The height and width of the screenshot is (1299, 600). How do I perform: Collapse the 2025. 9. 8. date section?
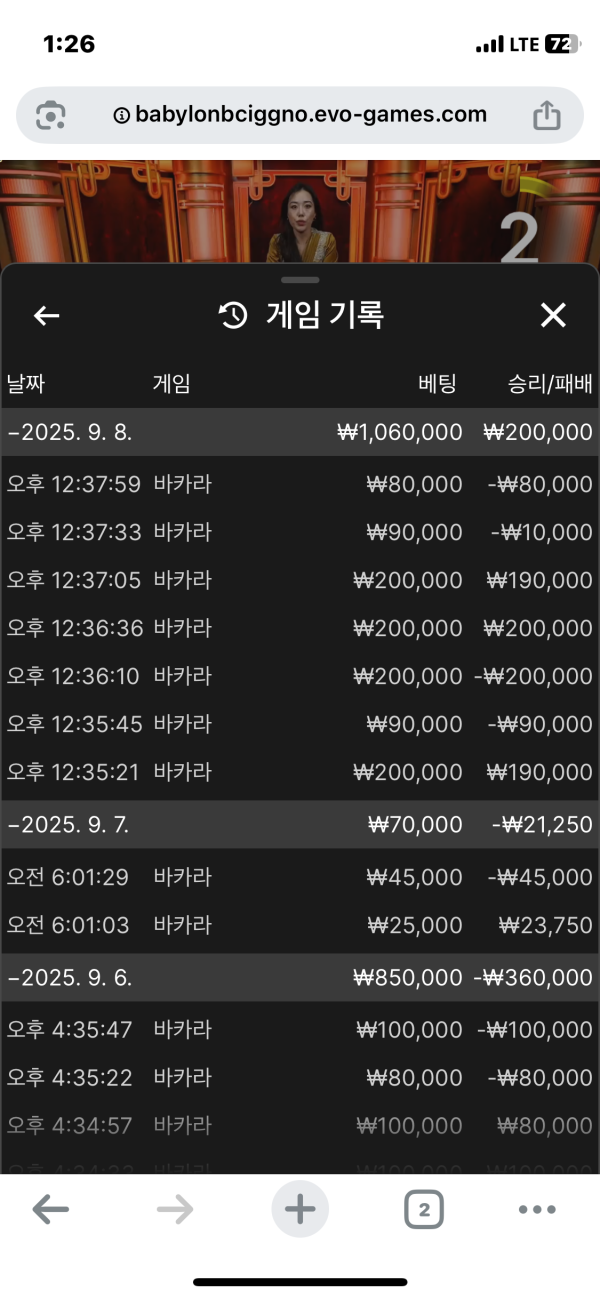click(x=300, y=432)
